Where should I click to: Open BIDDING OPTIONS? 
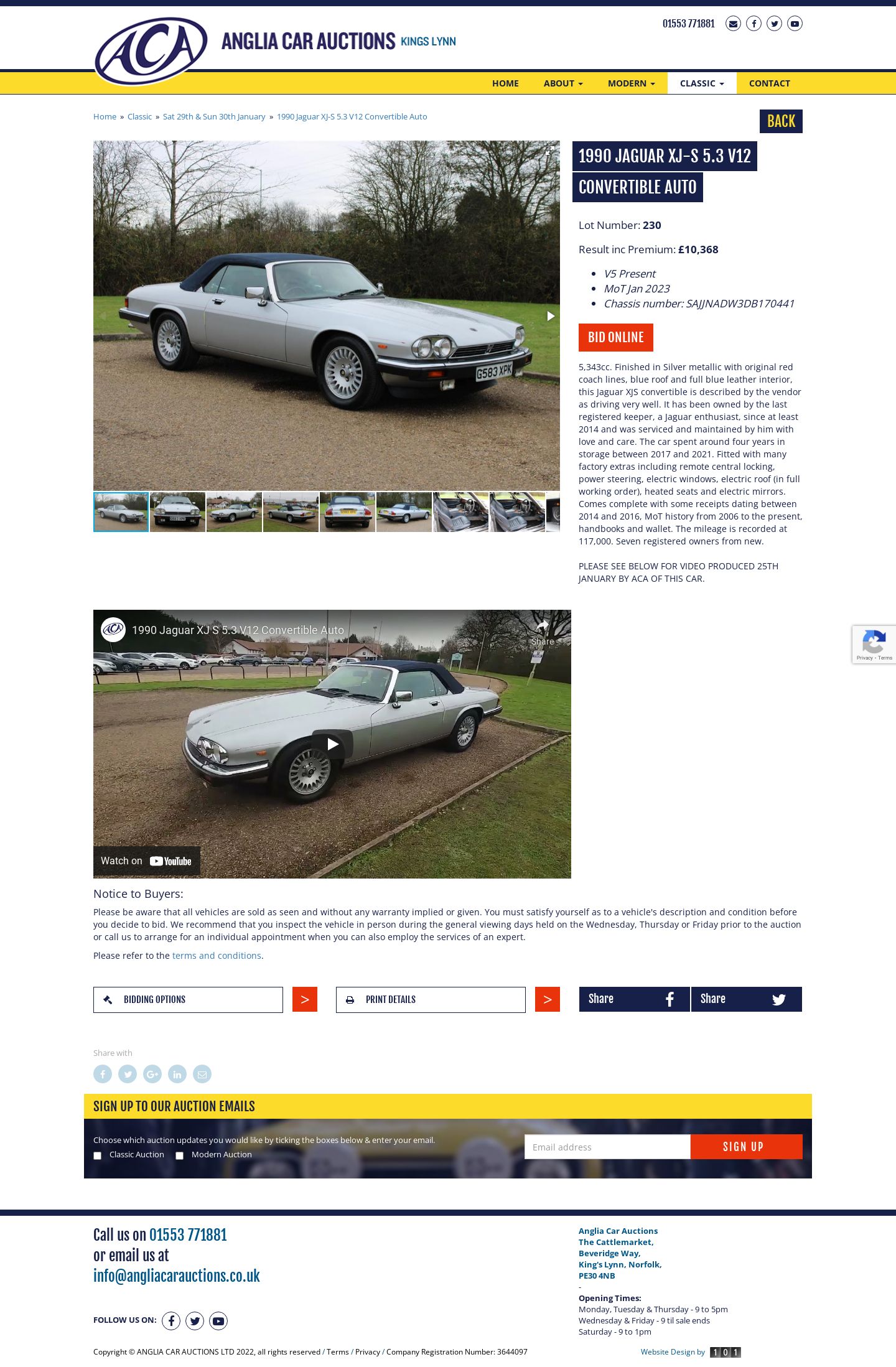(x=188, y=999)
